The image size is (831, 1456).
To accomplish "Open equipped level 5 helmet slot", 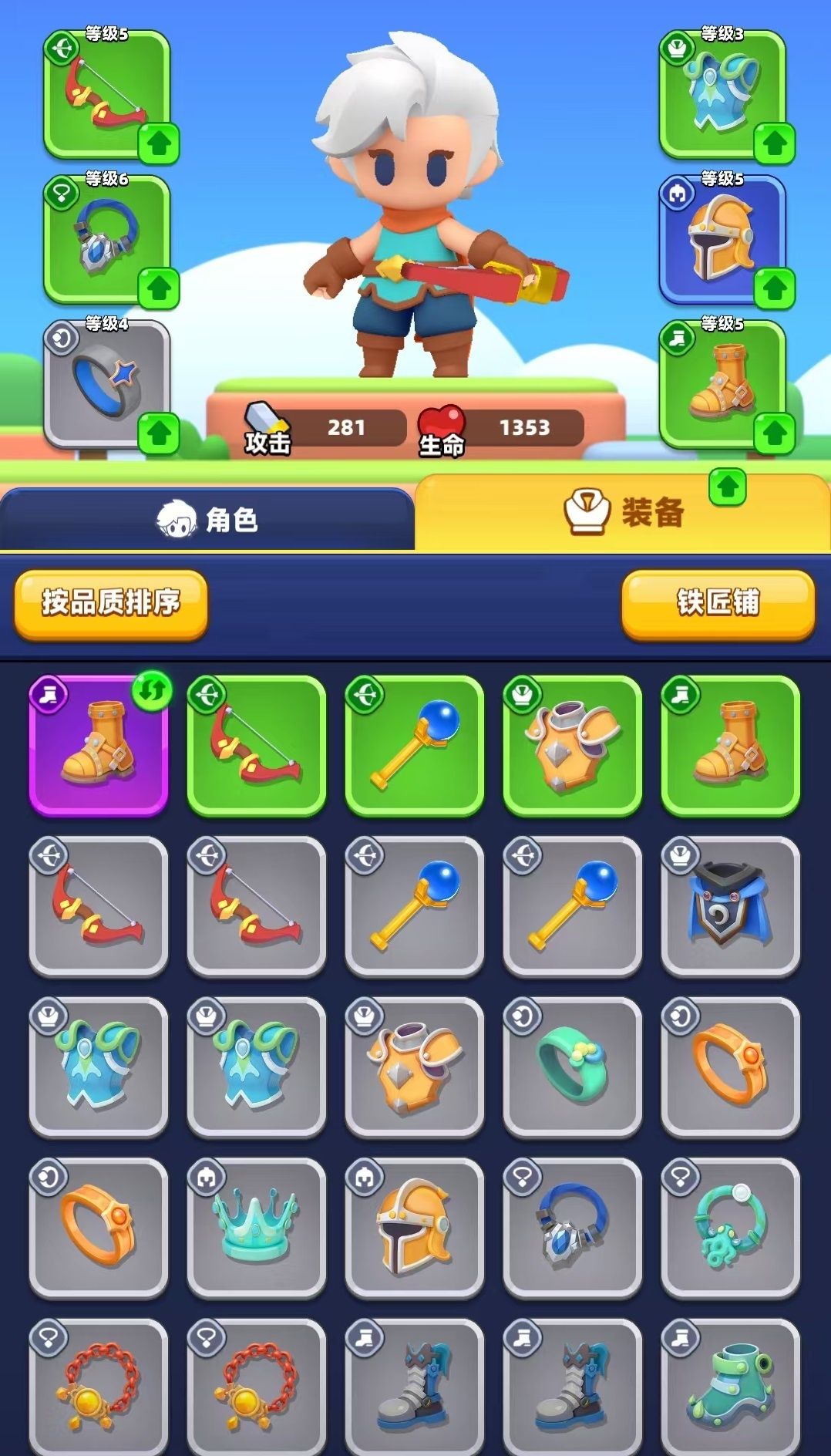I will tap(722, 239).
